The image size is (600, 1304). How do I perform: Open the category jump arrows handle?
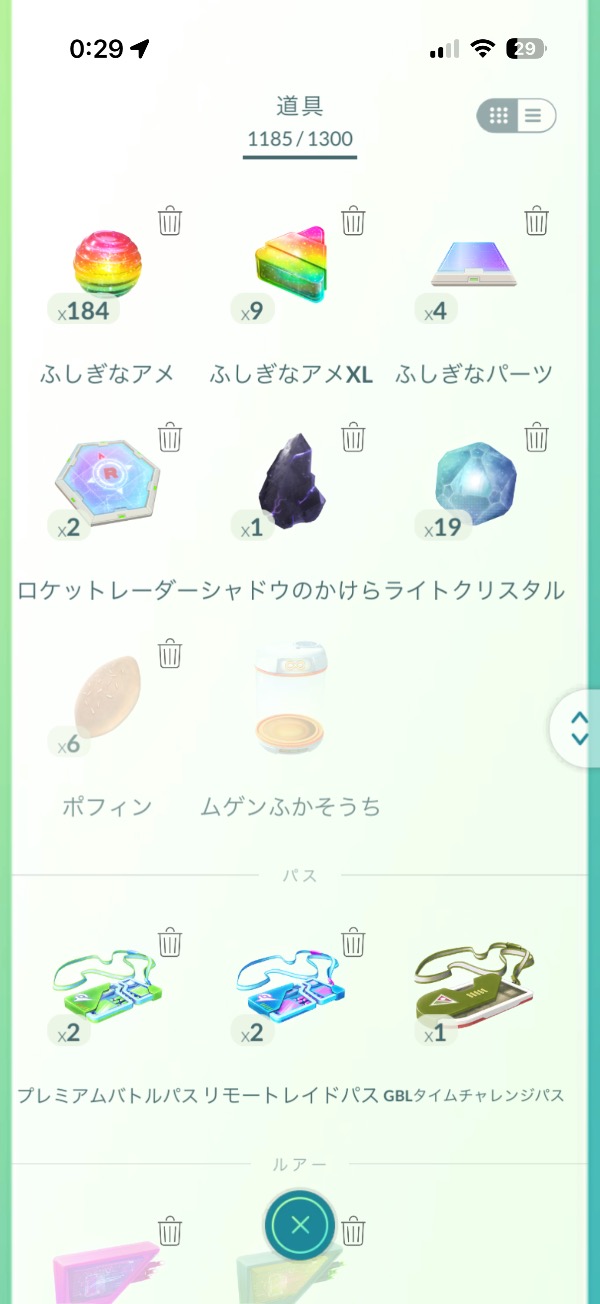[578, 728]
